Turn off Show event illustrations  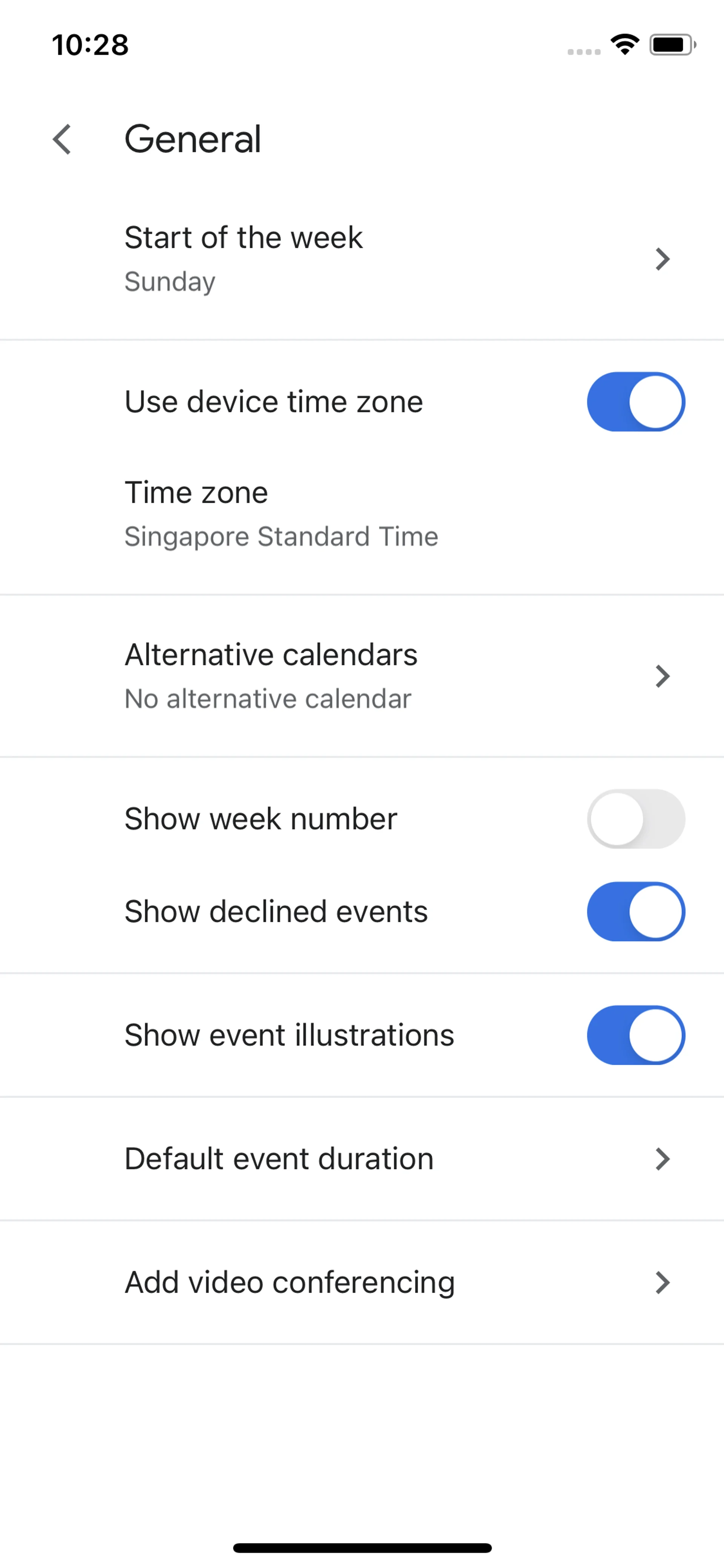[x=635, y=1035]
